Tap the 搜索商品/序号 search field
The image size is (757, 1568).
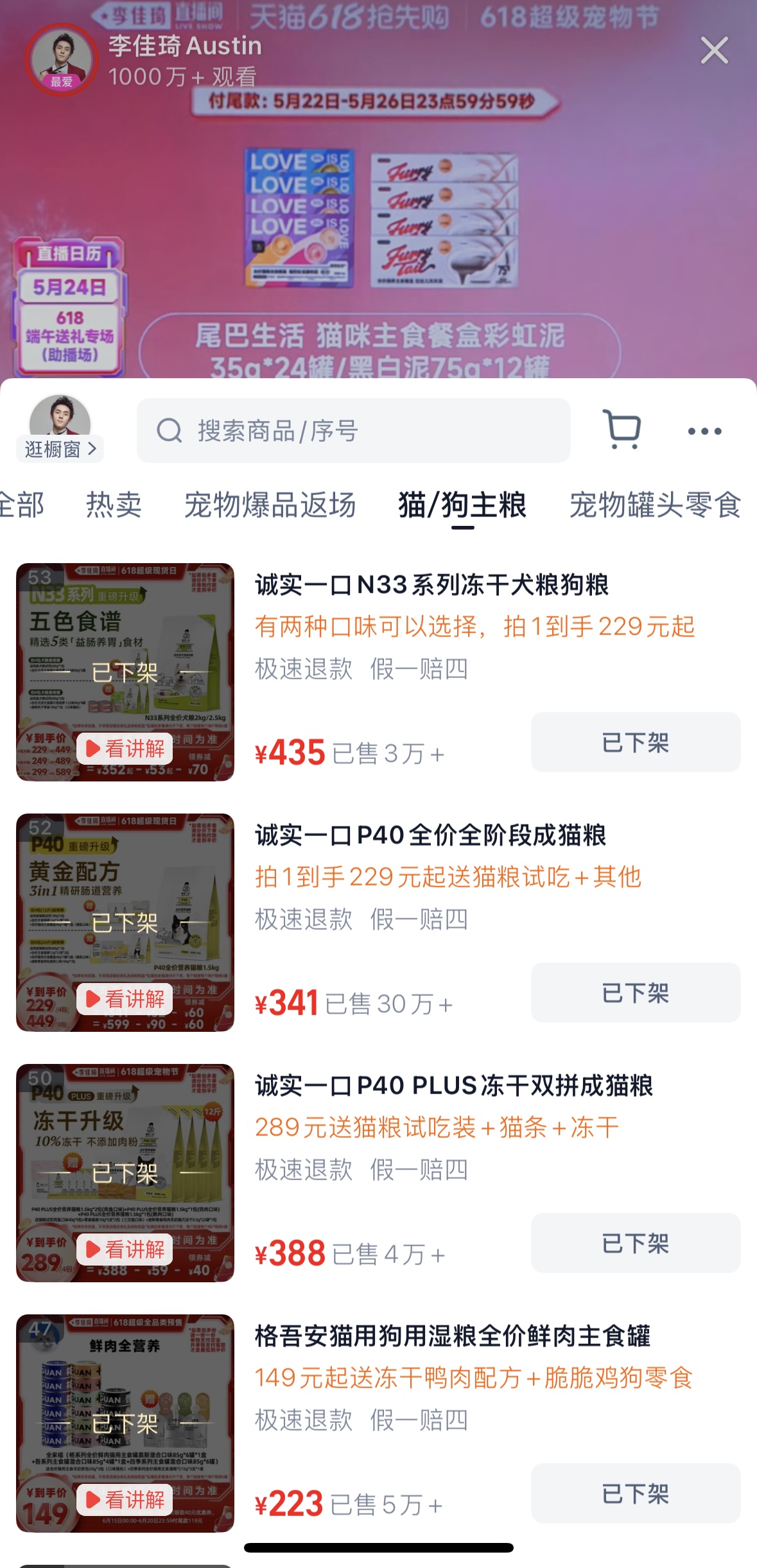(353, 430)
